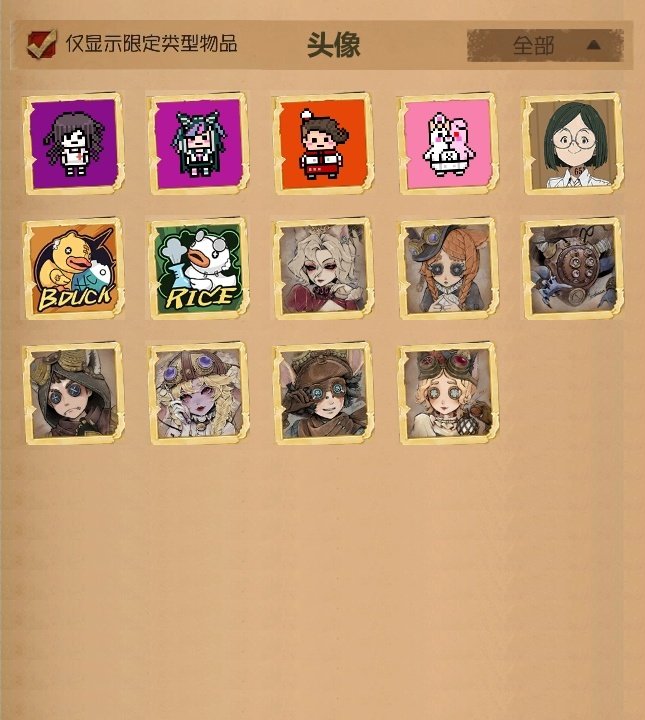Select the pixel avatar with teal horned hair

coord(198,143)
